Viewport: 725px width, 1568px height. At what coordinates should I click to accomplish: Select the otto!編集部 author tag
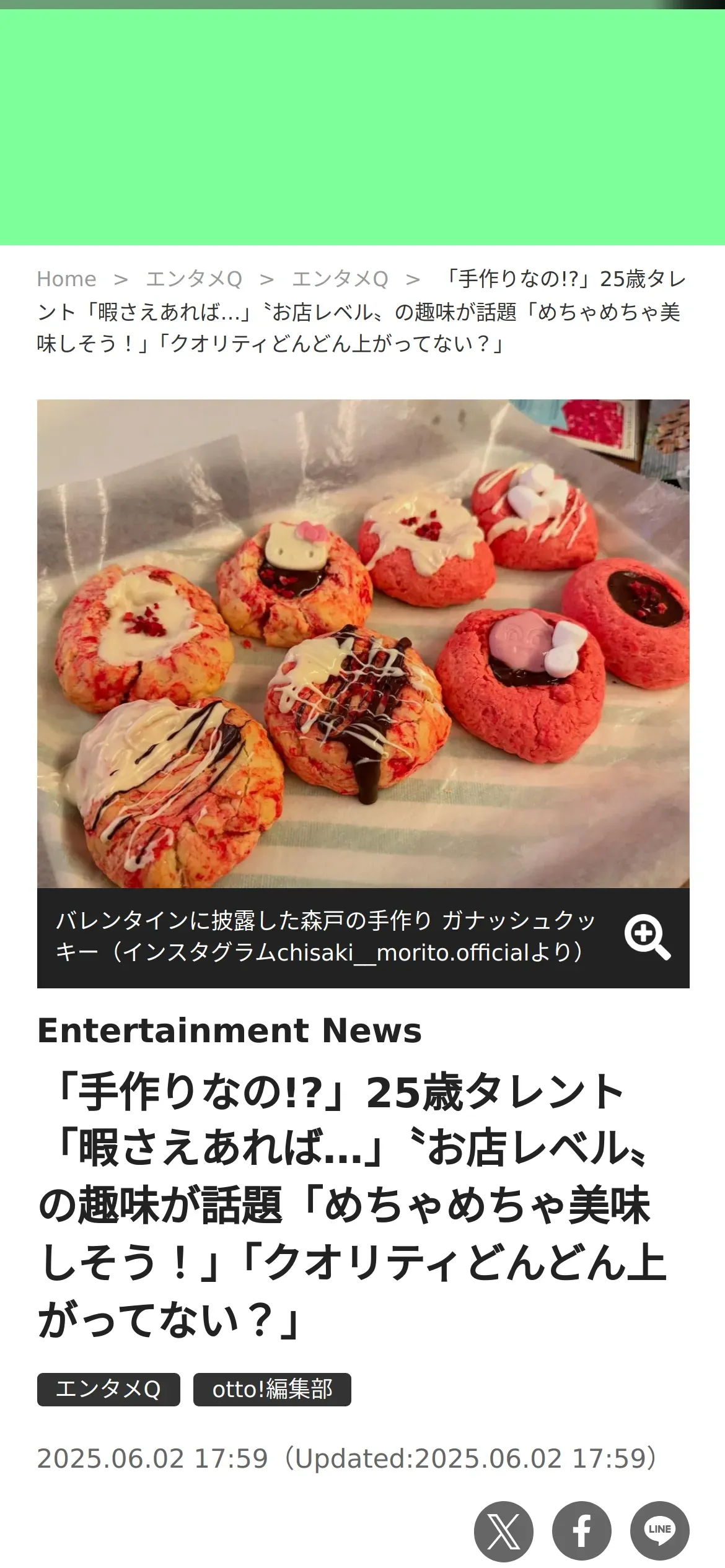[272, 1389]
